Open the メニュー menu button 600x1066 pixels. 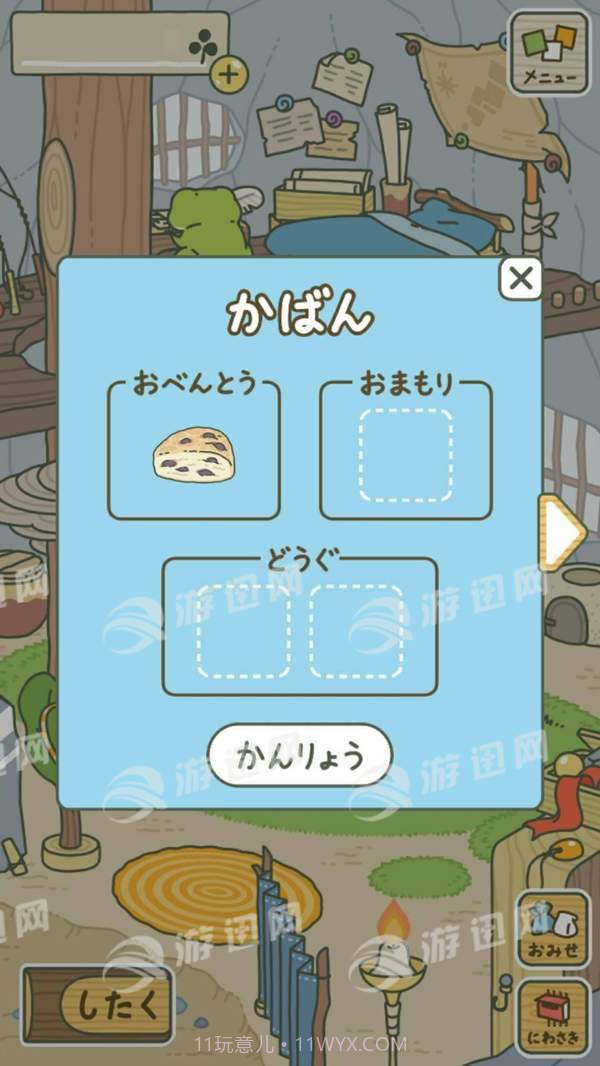pyautogui.click(x=548, y=53)
